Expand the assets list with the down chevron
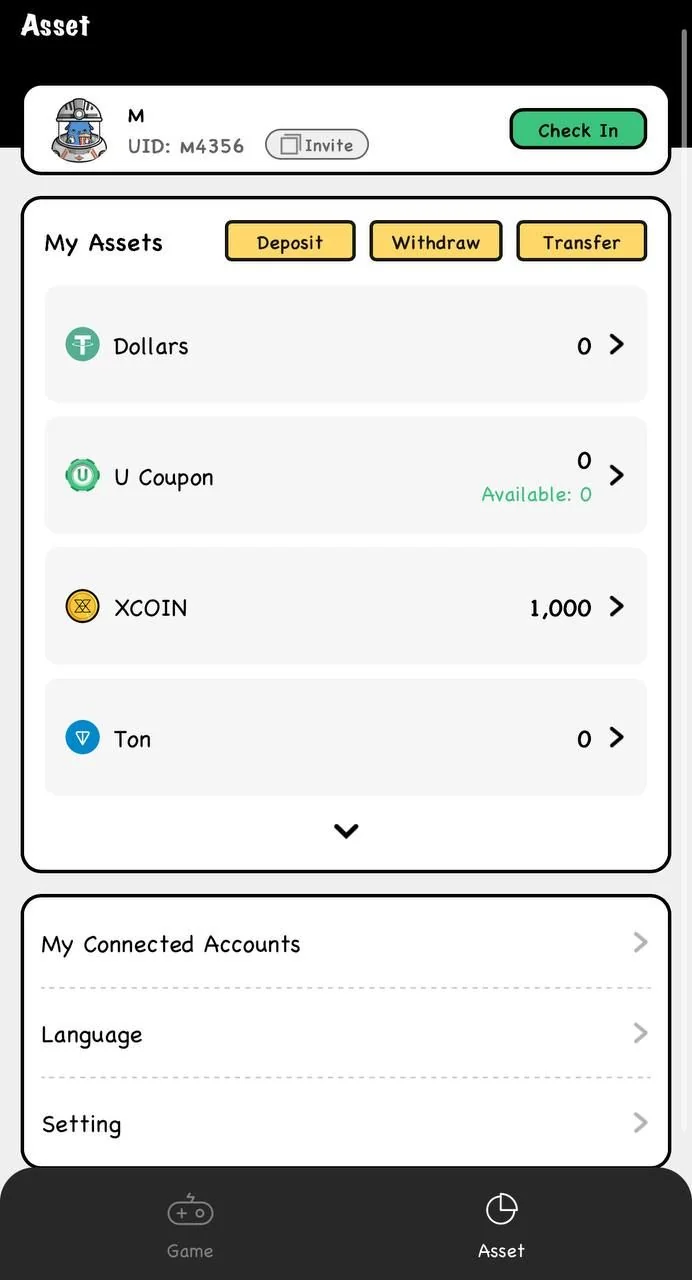The height and width of the screenshot is (1280, 692). pos(346,831)
